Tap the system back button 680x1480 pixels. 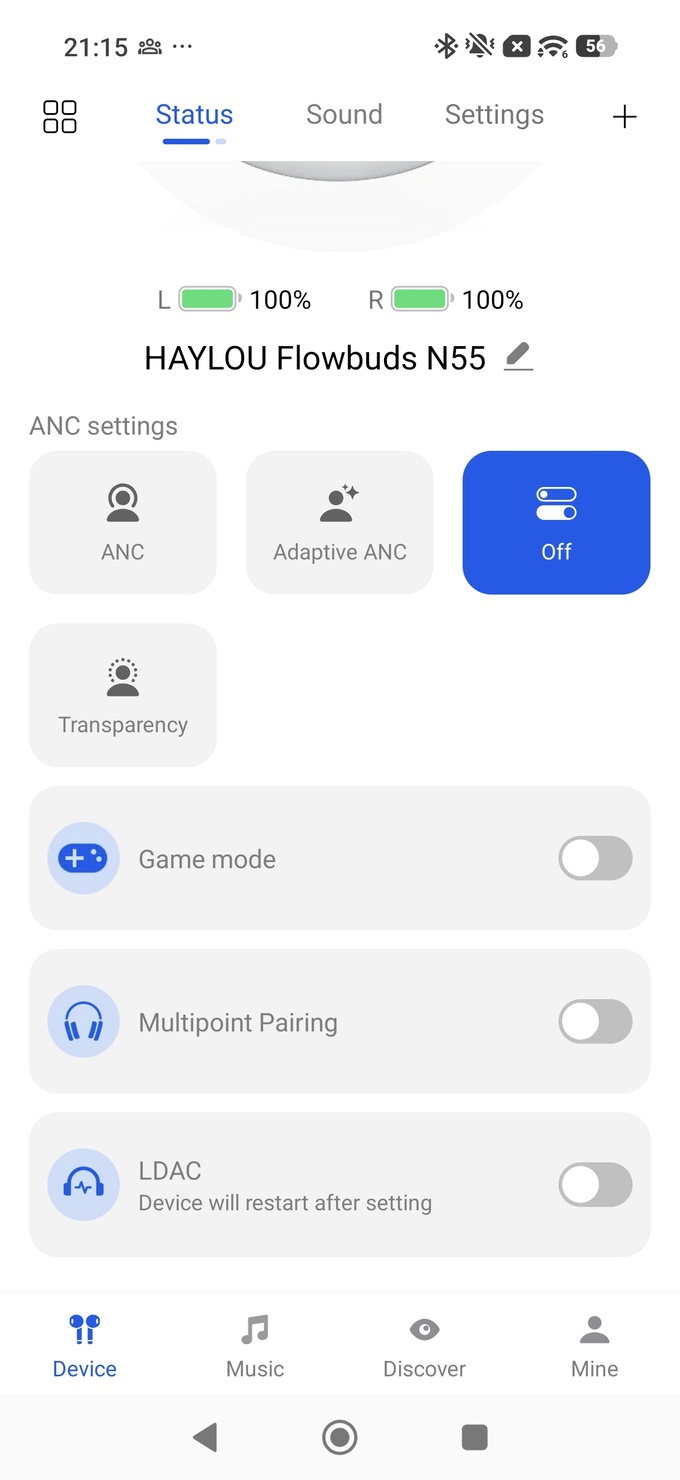point(205,1438)
